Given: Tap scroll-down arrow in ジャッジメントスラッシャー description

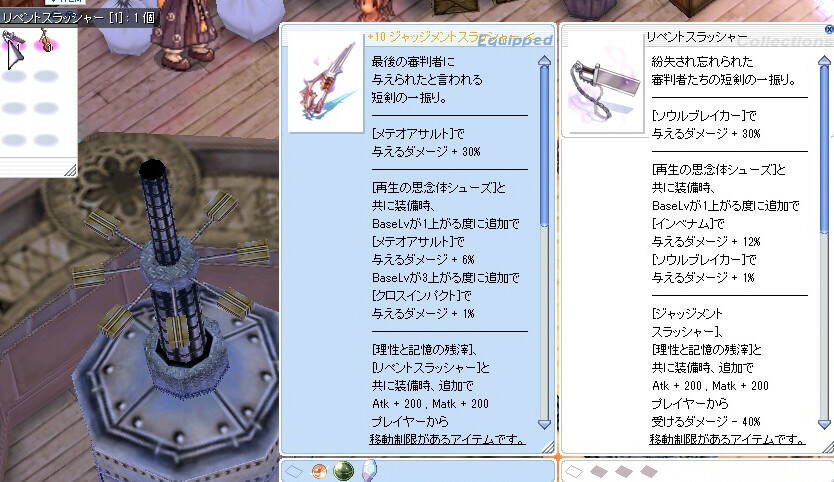Looking at the screenshot, I should (x=544, y=424).
